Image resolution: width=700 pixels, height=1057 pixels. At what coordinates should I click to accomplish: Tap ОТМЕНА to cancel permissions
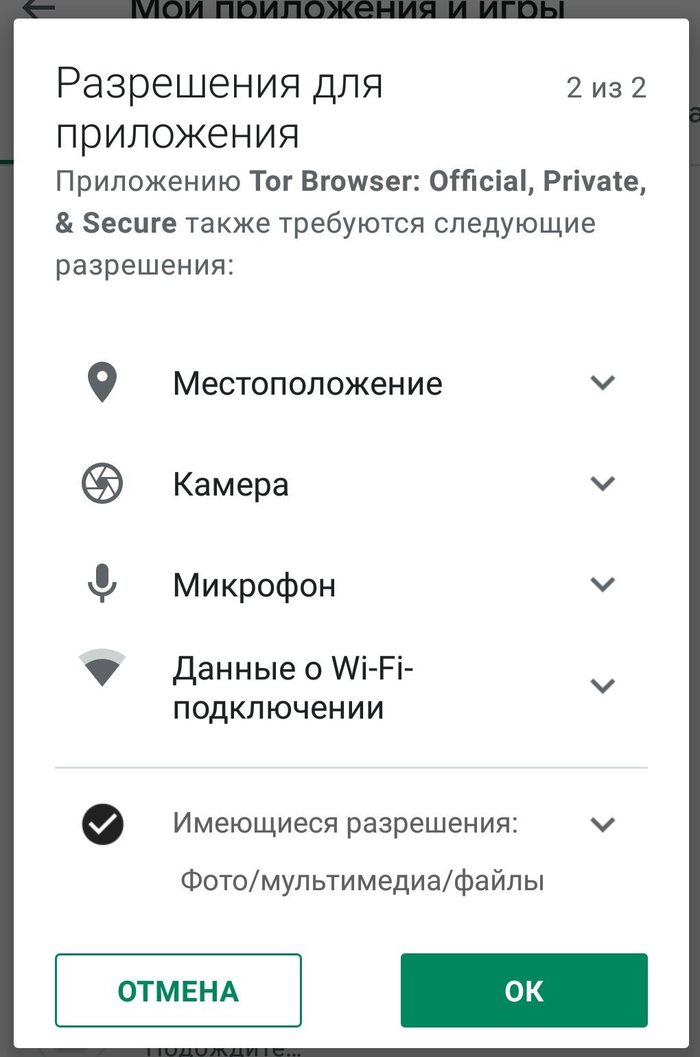coord(178,990)
